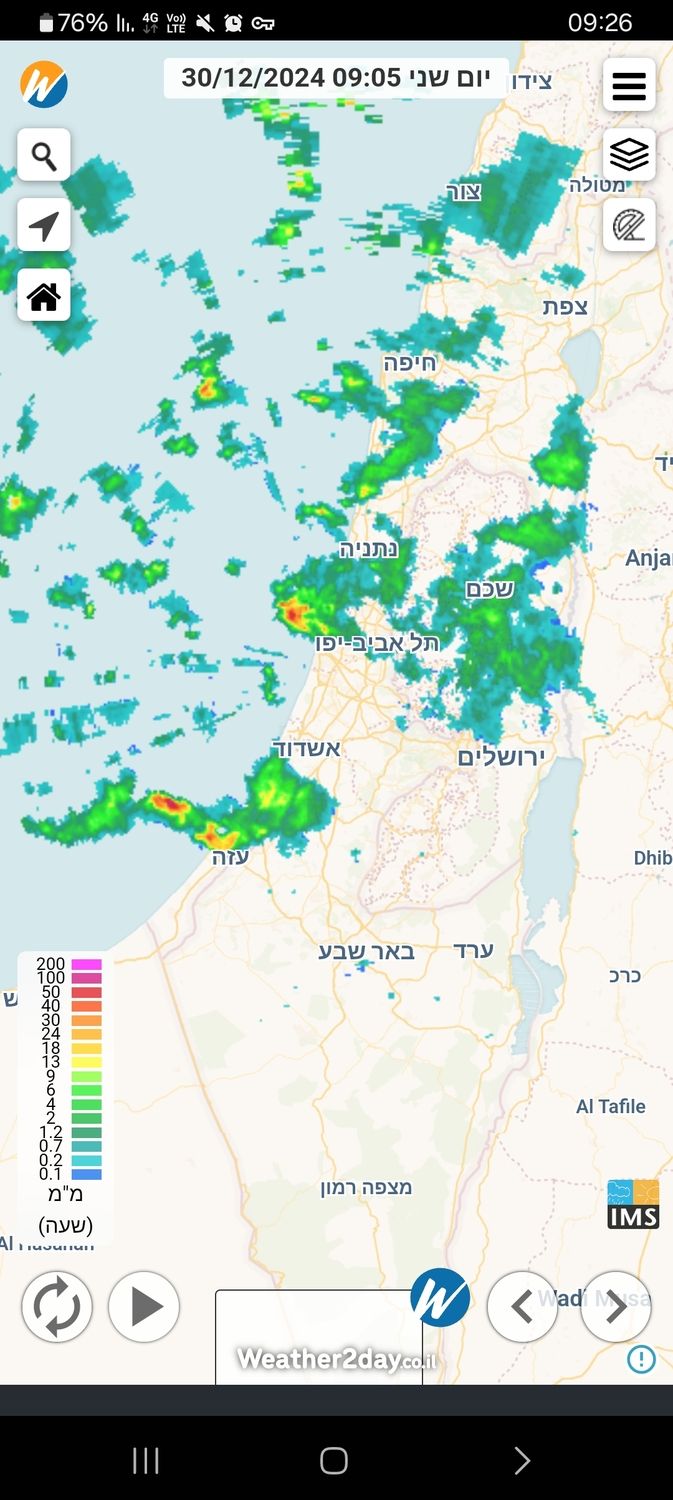This screenshot has height=1500, width=673.
Task: Open recent apps from navigation bar
Action: pyautogui.click(x=146, y=1461)
